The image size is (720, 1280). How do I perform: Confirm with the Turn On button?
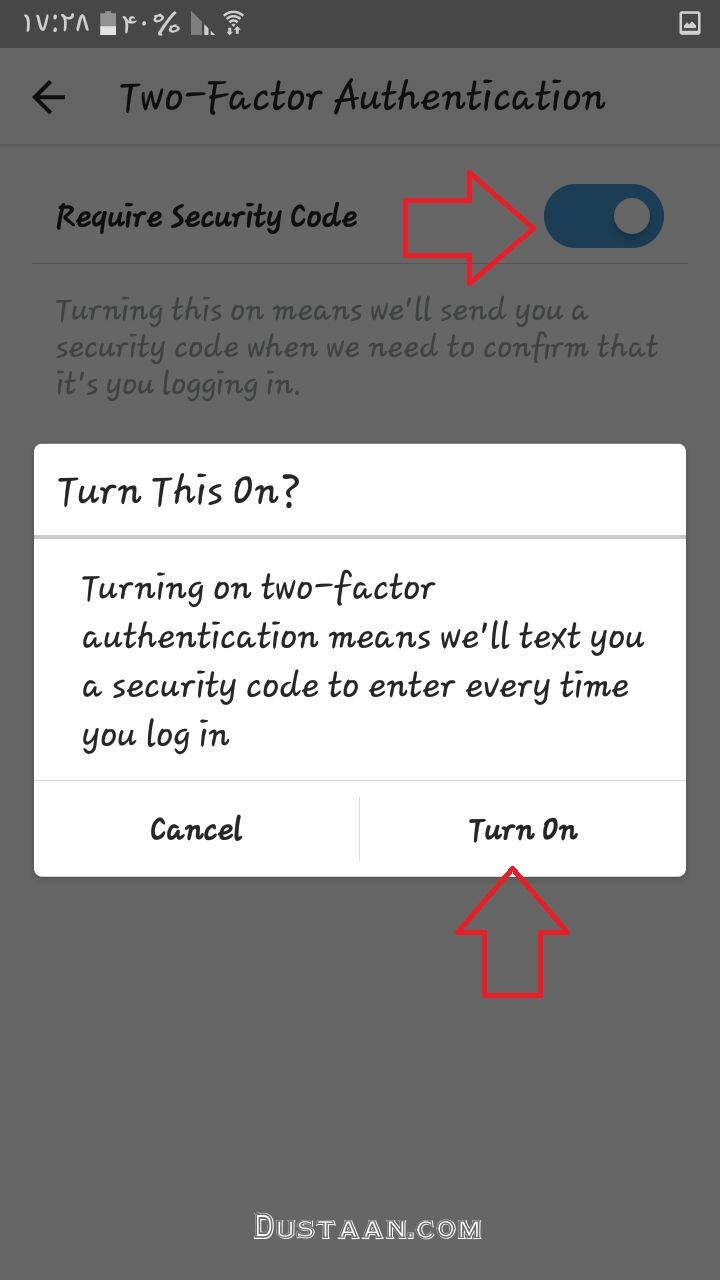click(x=523, y=829)
